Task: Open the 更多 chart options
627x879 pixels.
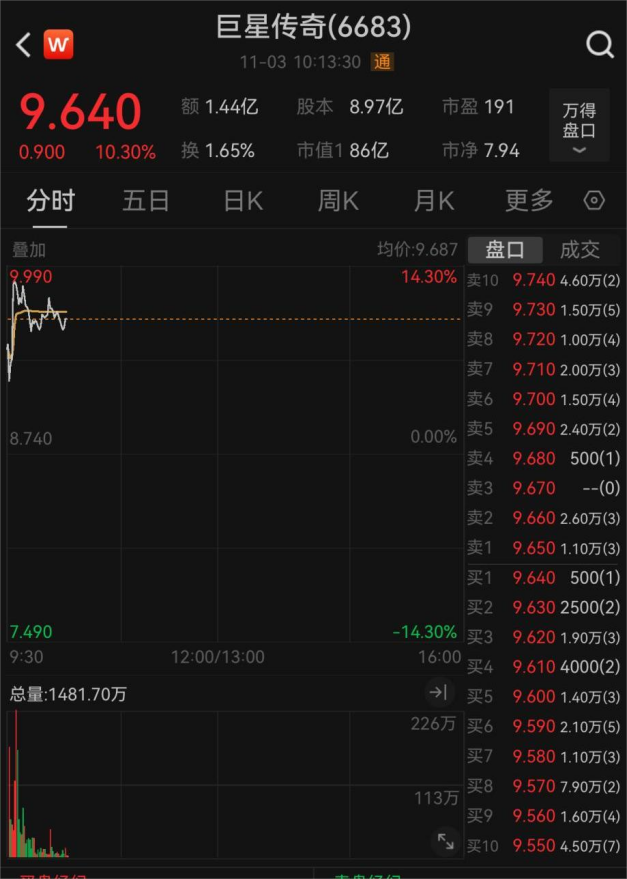Action: 529,201
